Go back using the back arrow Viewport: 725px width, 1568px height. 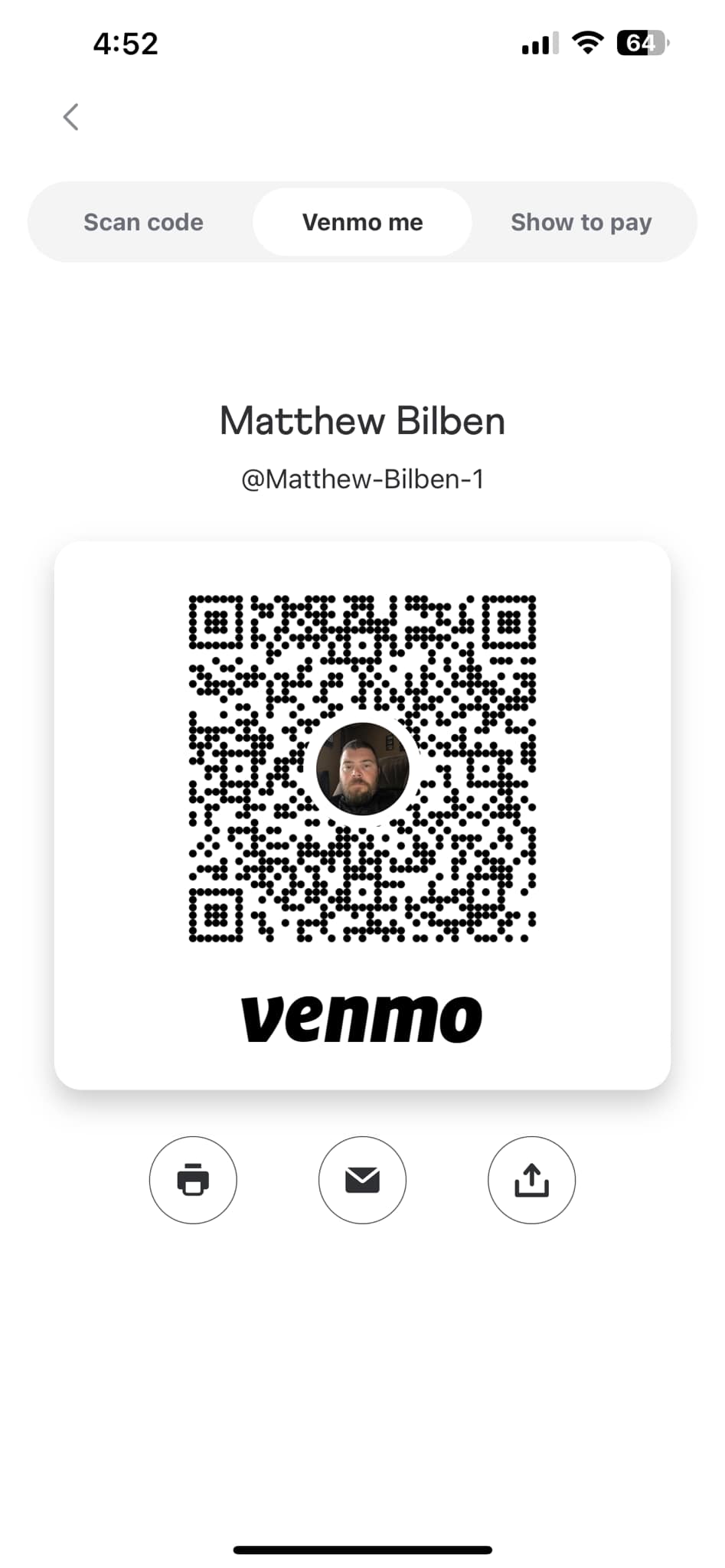tap(70, 117)
